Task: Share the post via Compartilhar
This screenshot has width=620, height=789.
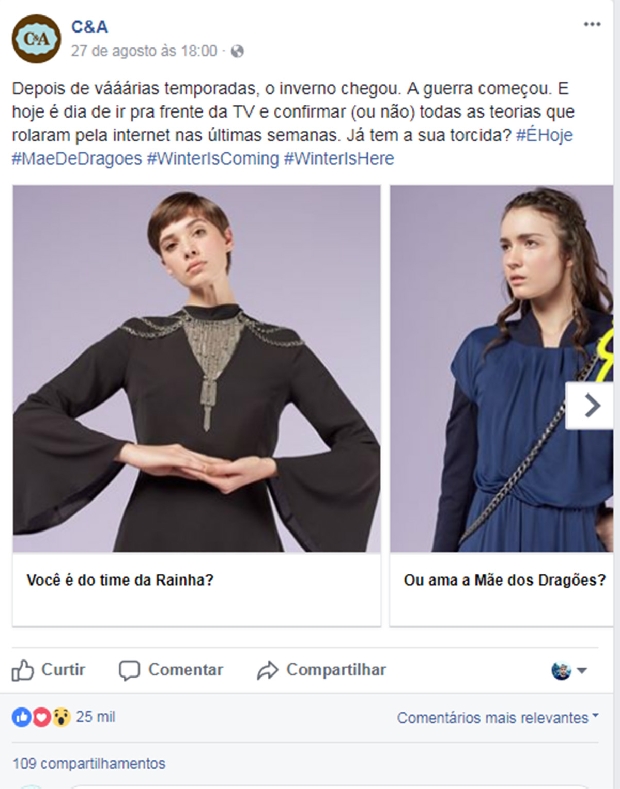Action: point(321,670)
